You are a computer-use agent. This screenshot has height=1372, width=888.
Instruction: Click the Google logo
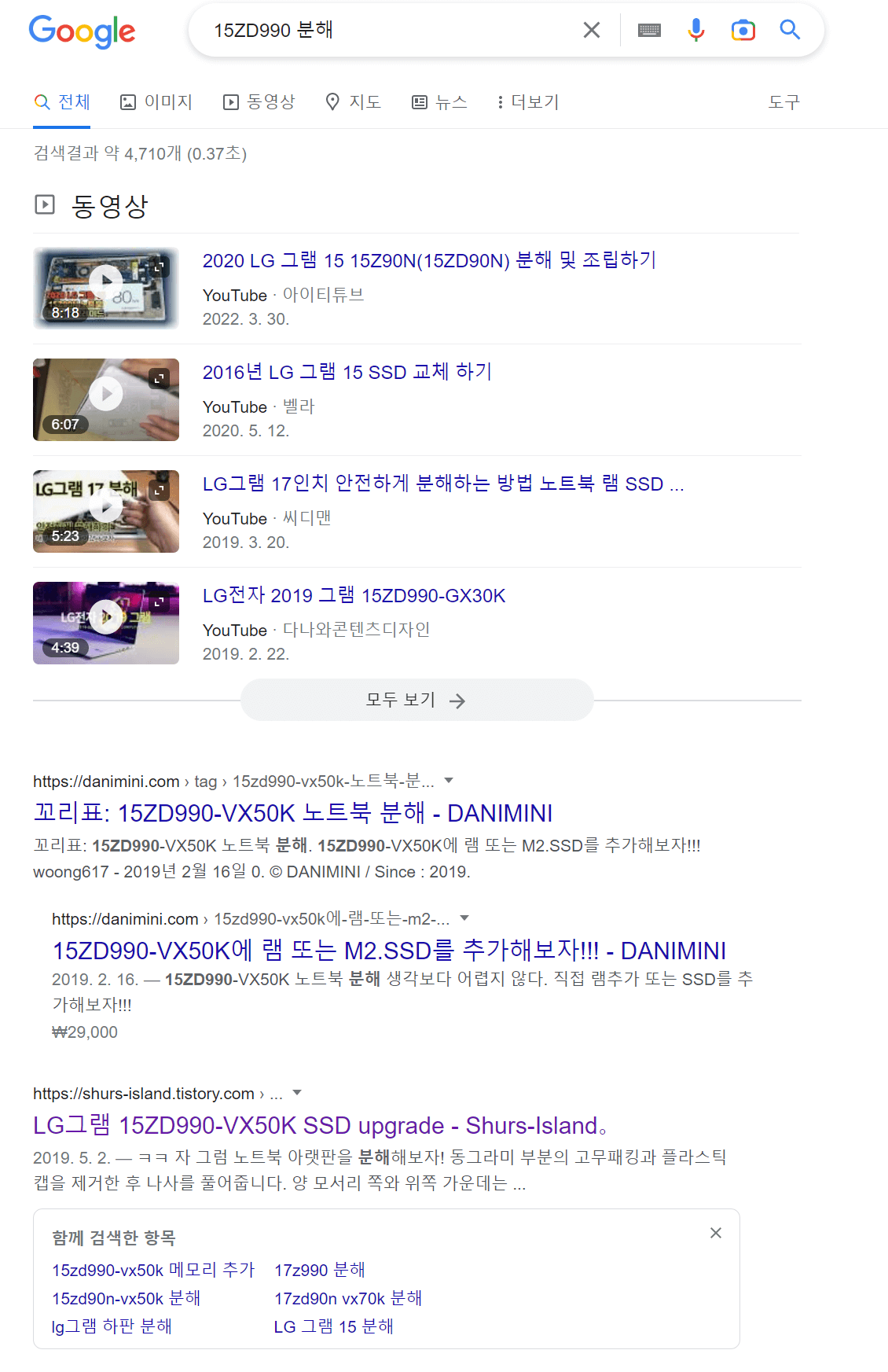click(x=82, y=31)
